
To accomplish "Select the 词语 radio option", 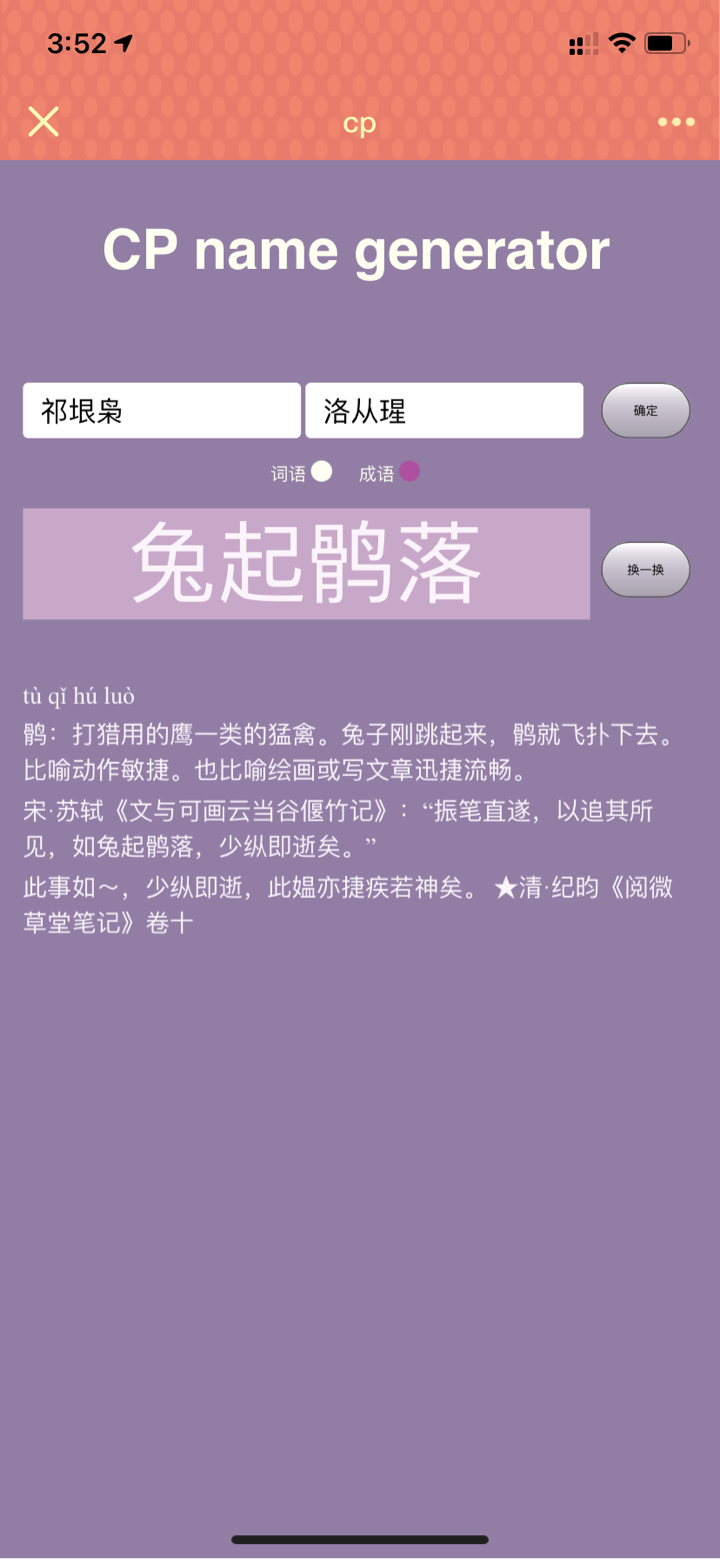I will click(x=321, y=471).
